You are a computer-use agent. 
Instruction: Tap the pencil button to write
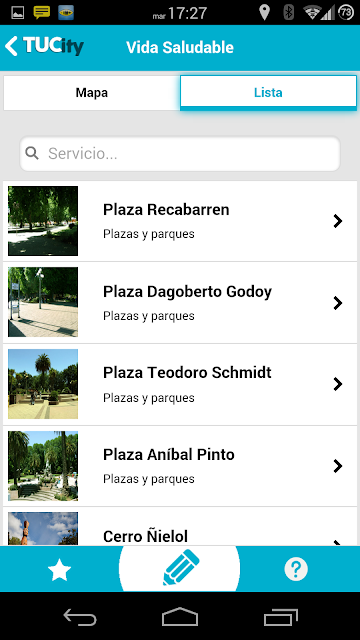pyautogui.click(x=180, y=568)
